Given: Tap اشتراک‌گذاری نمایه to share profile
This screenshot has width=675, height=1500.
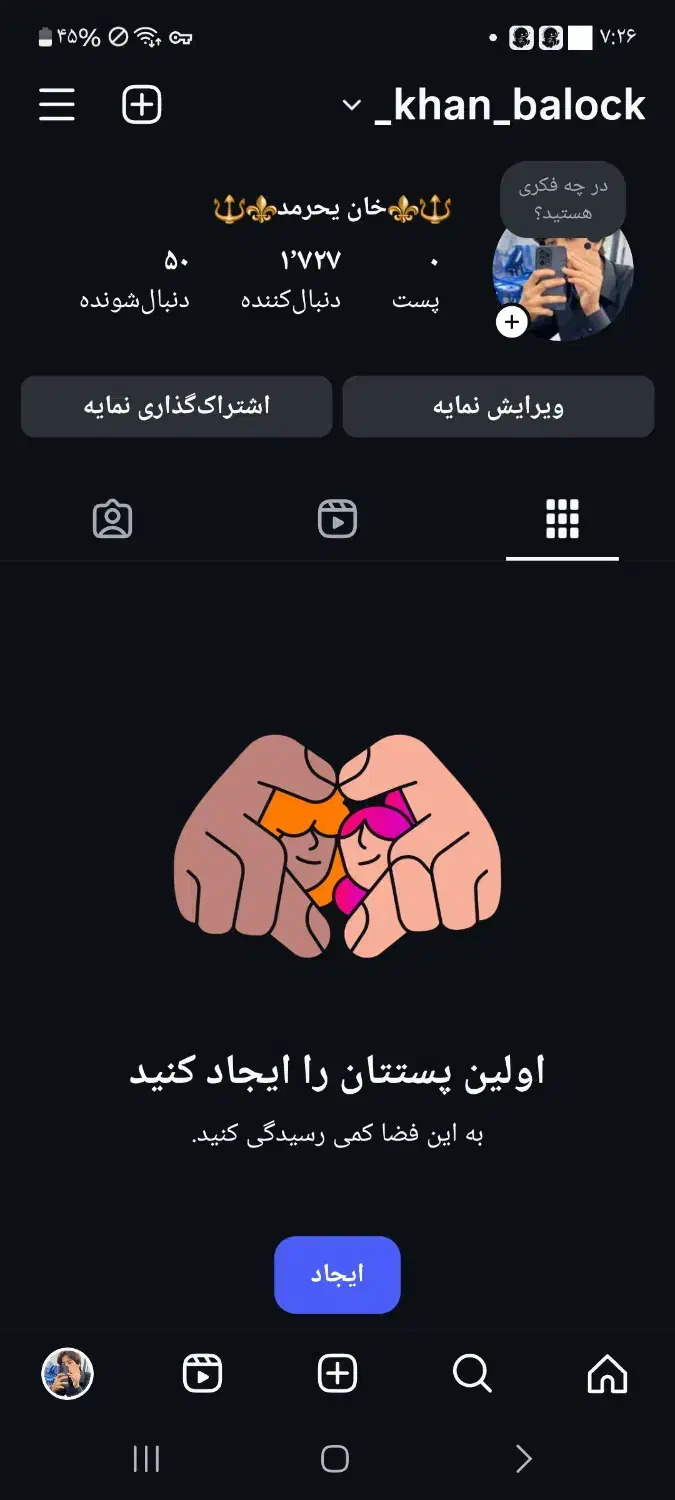Looking at the screenshot, I should (176, 407).
